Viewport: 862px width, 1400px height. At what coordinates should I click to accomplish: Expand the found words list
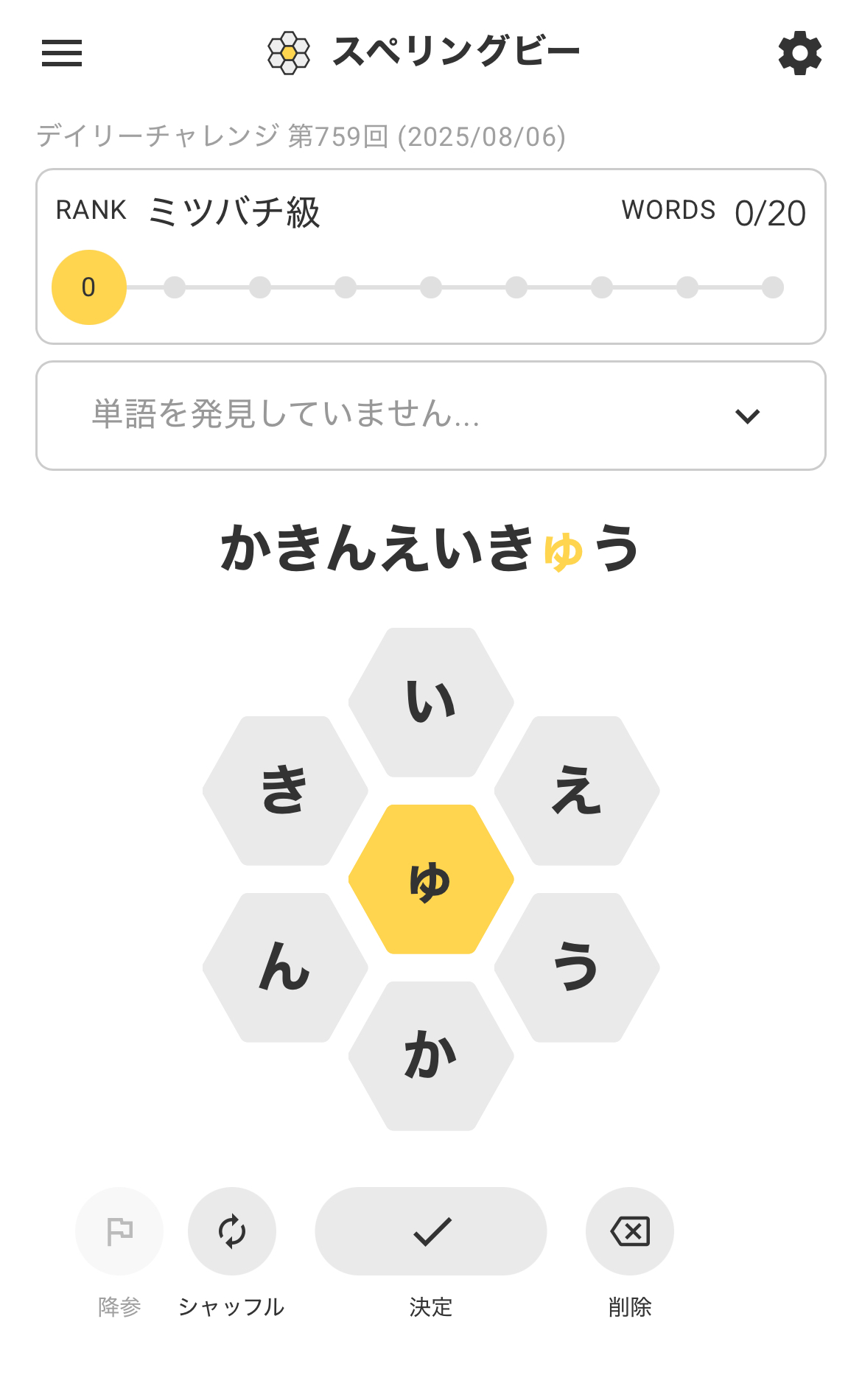(x=747, y=416)
